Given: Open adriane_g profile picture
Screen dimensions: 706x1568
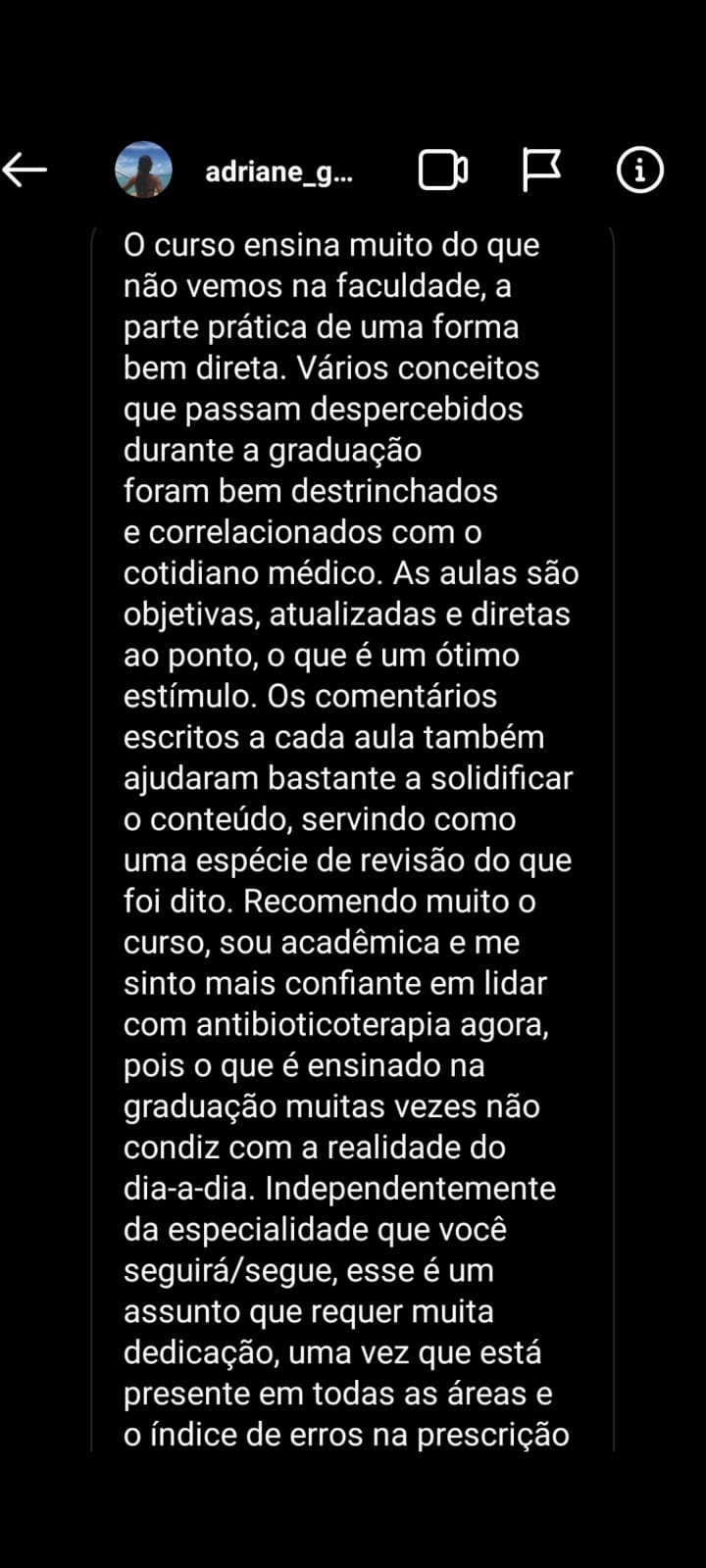Looking at the screenshot, I should tap(144, 170).
